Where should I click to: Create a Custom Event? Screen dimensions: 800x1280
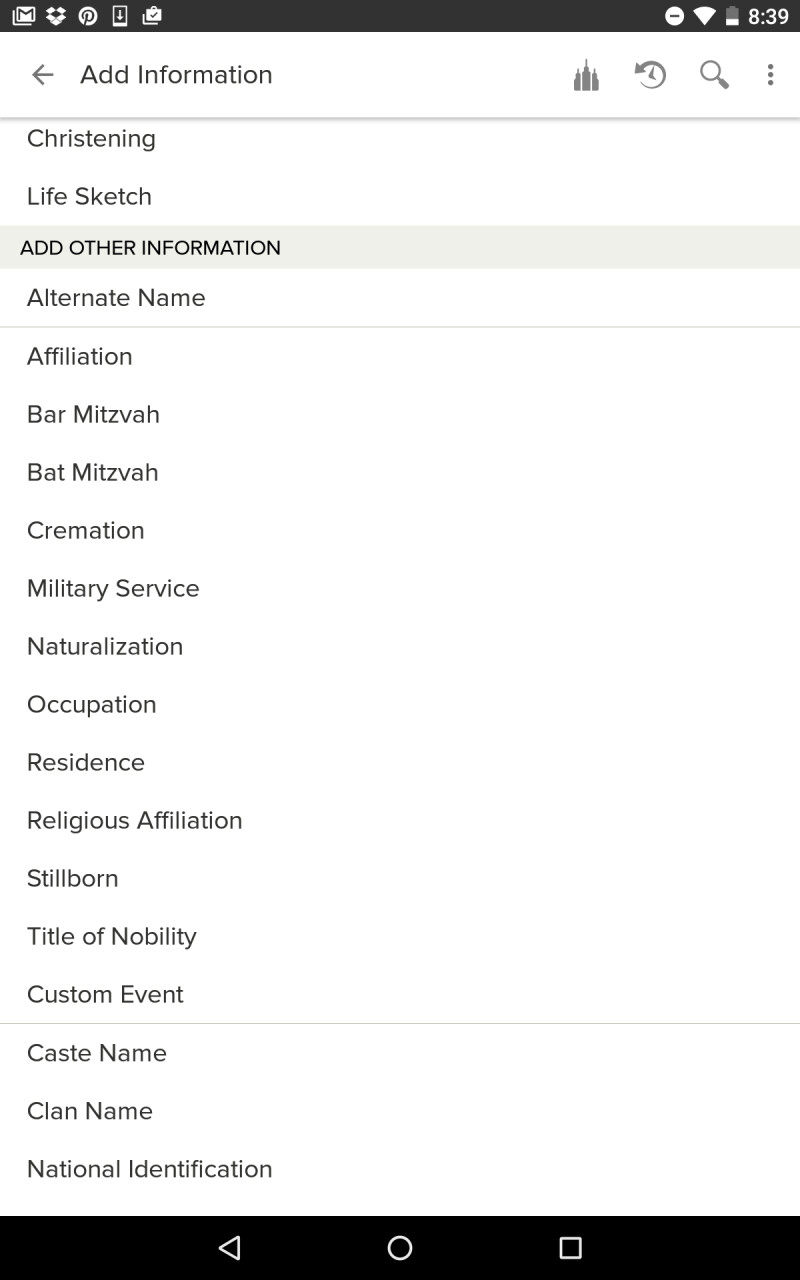400,994
